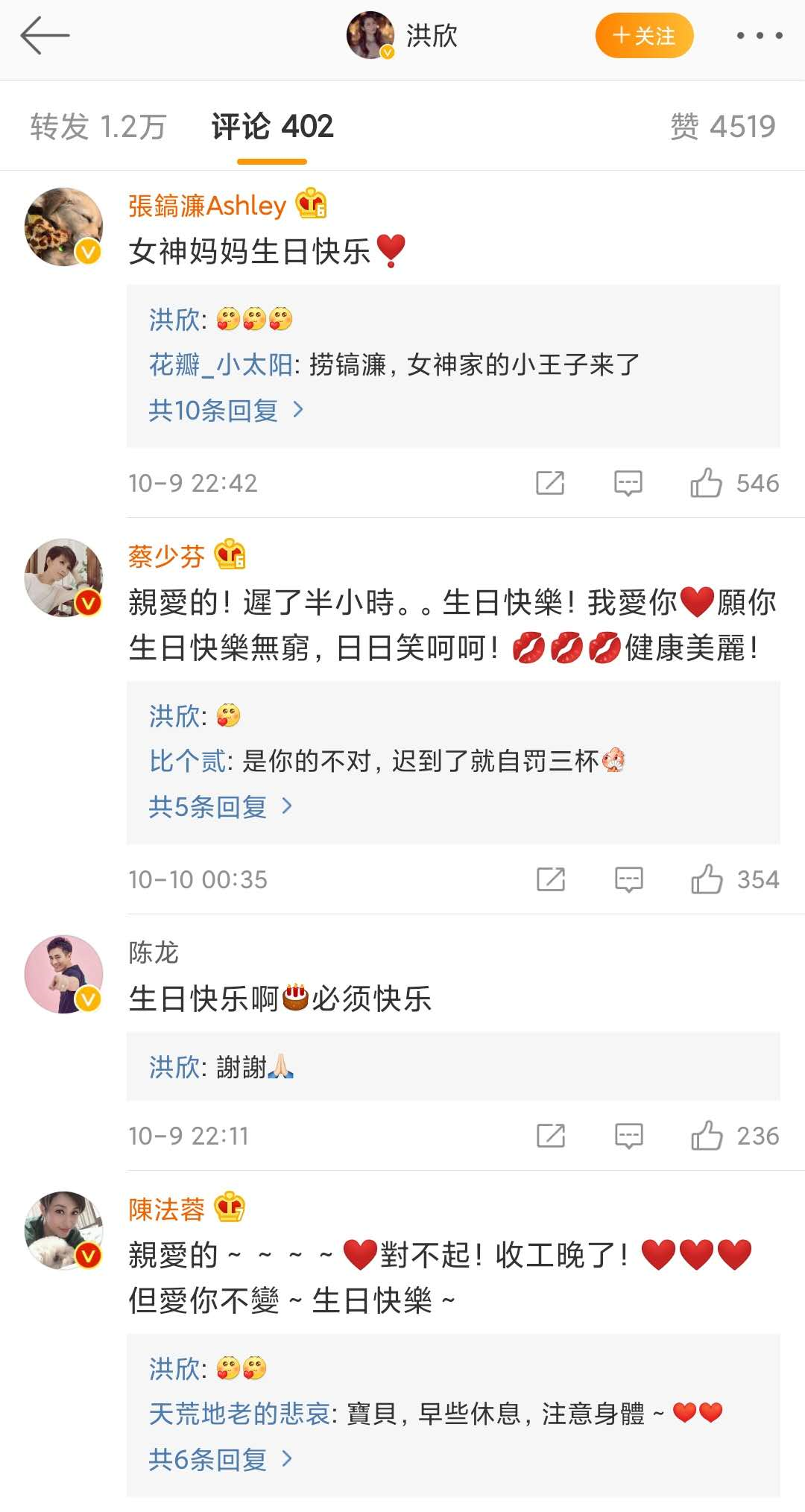
Task: Open 花瓣_小太阳 user link
Action: tap(221, 364)
